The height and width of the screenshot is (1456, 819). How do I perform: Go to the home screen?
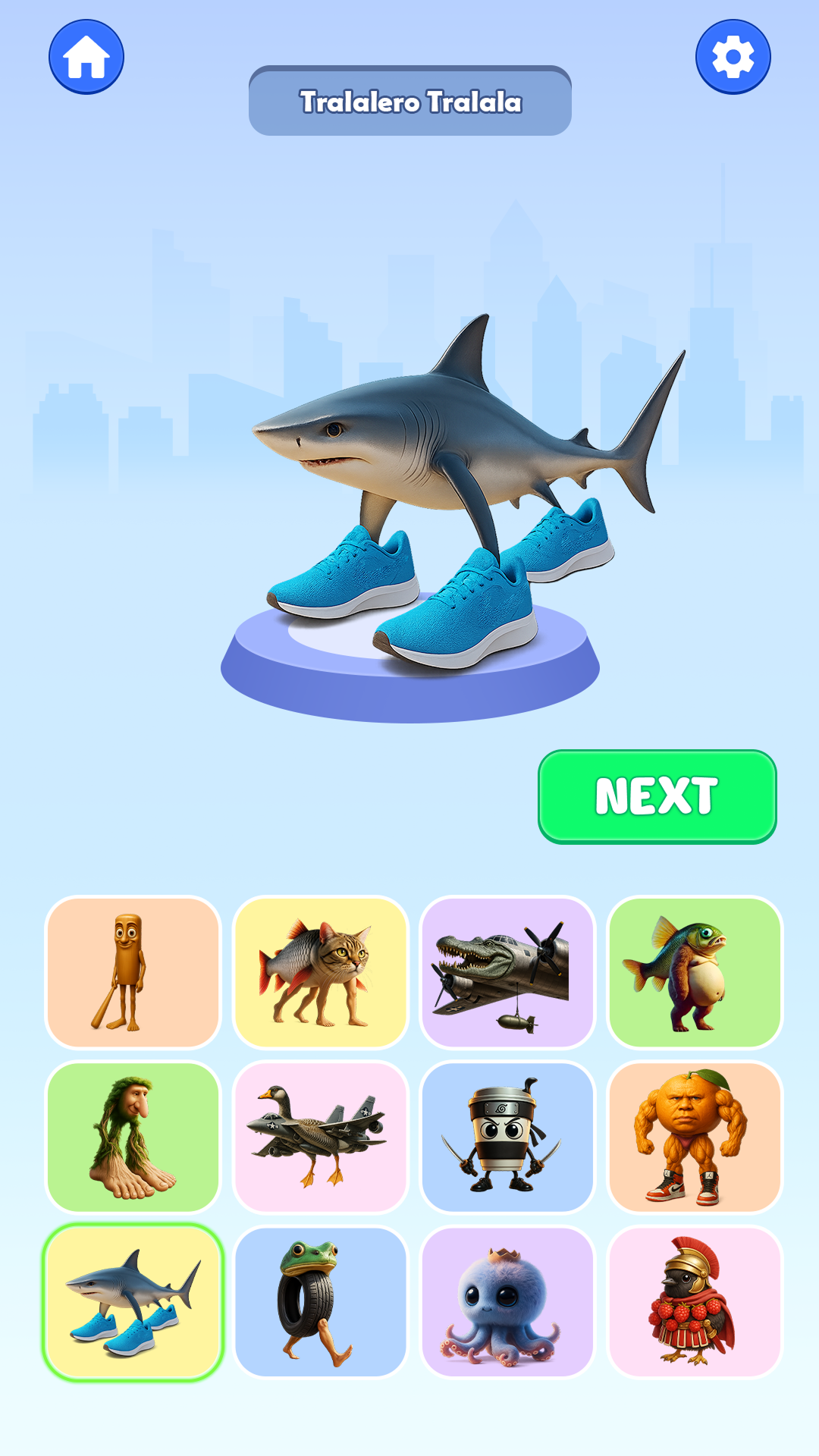(86, 58)
